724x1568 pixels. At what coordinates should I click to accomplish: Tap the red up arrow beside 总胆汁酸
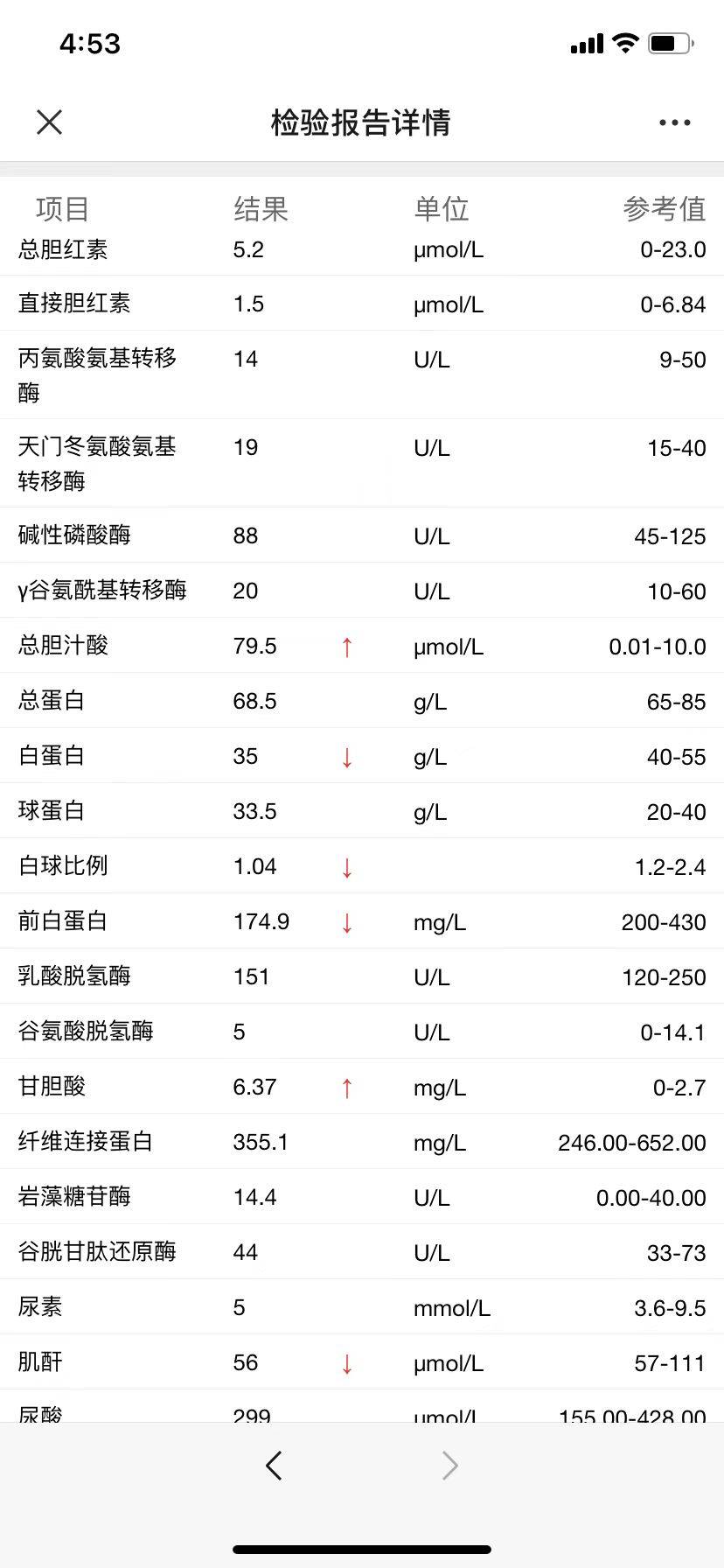pyautogui.click(x=347, y=647)
